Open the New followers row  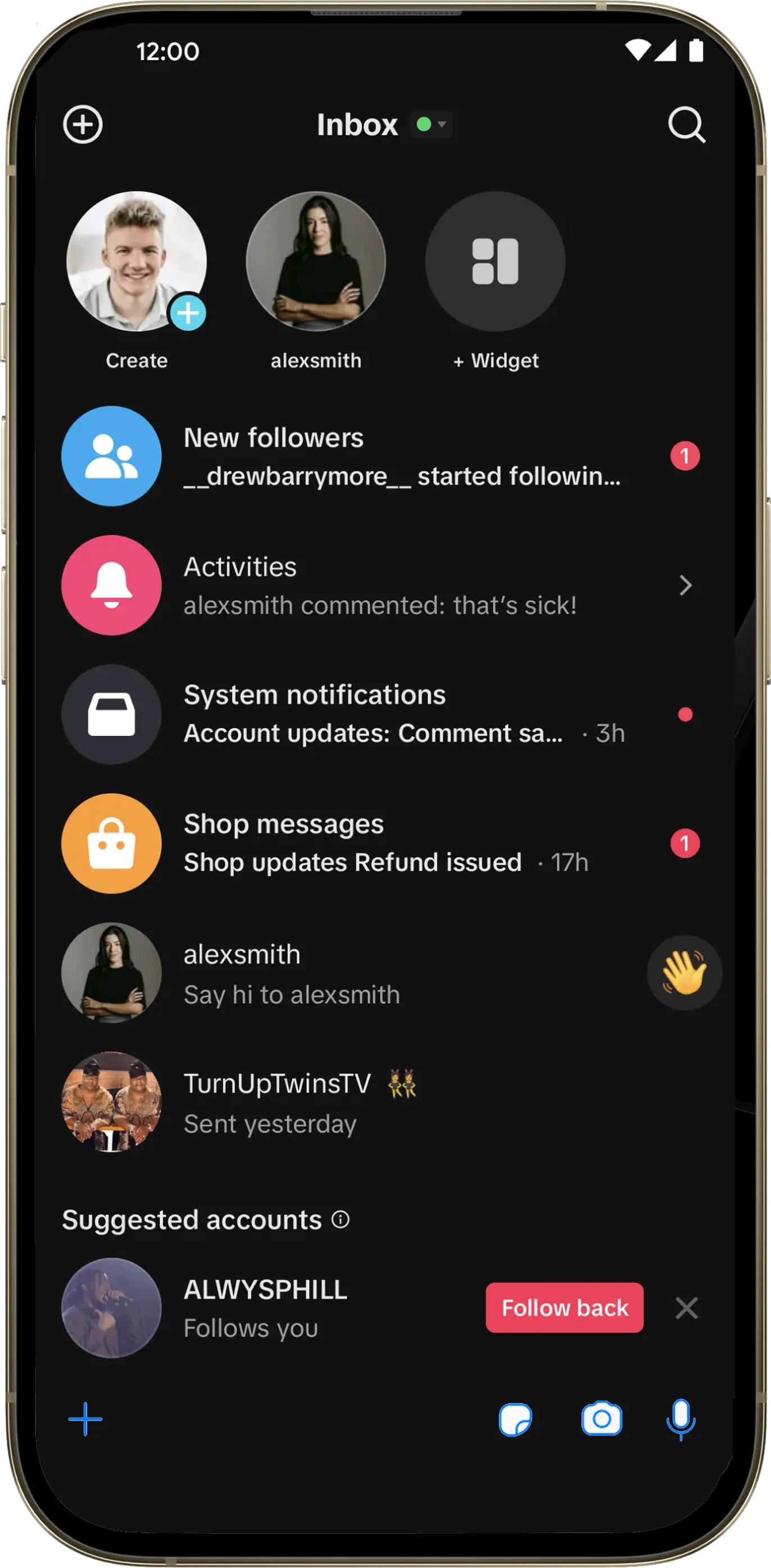point(385,456)
